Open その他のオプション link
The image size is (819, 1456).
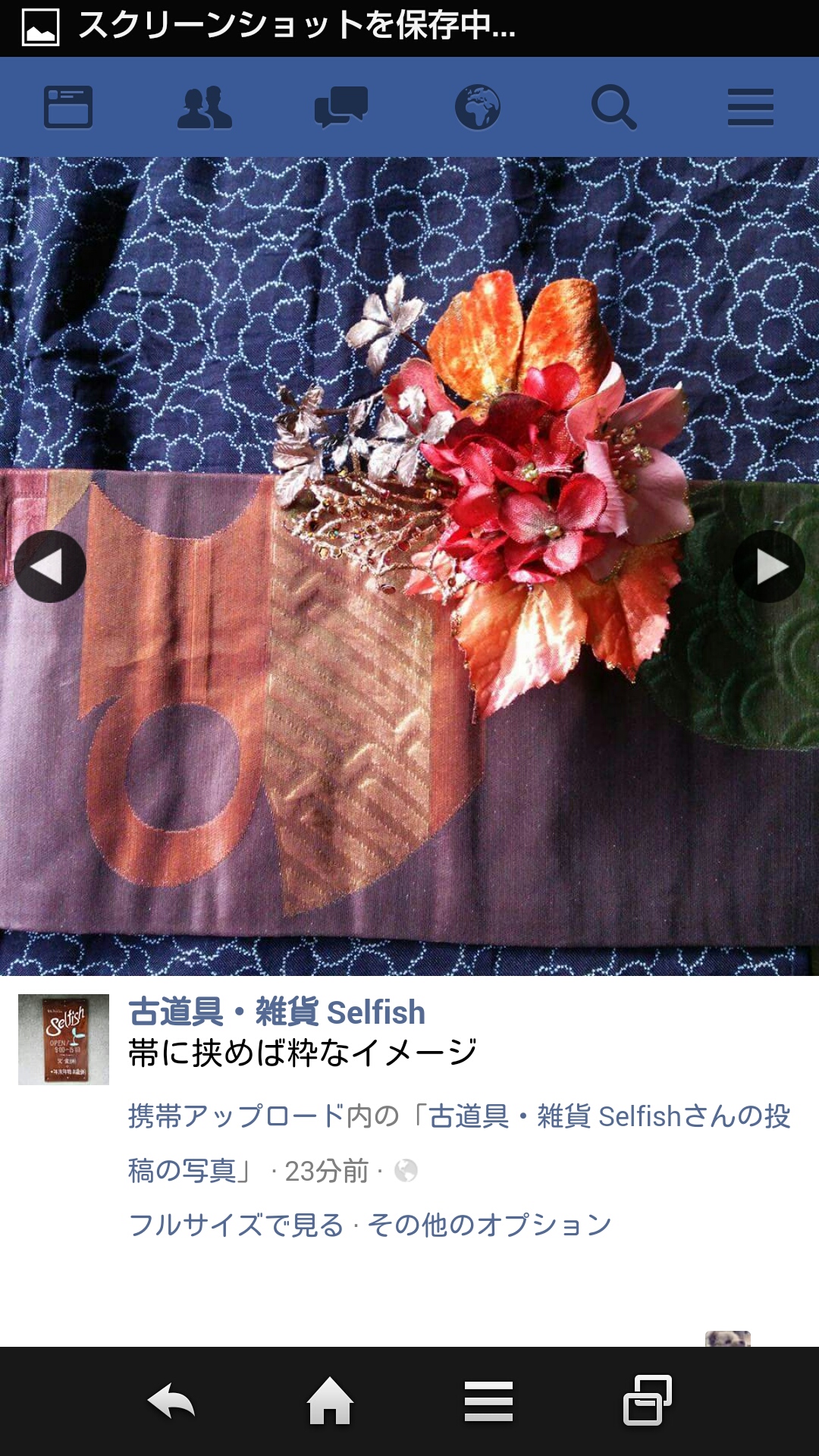pyautogui.click(x=489, y=1225)
